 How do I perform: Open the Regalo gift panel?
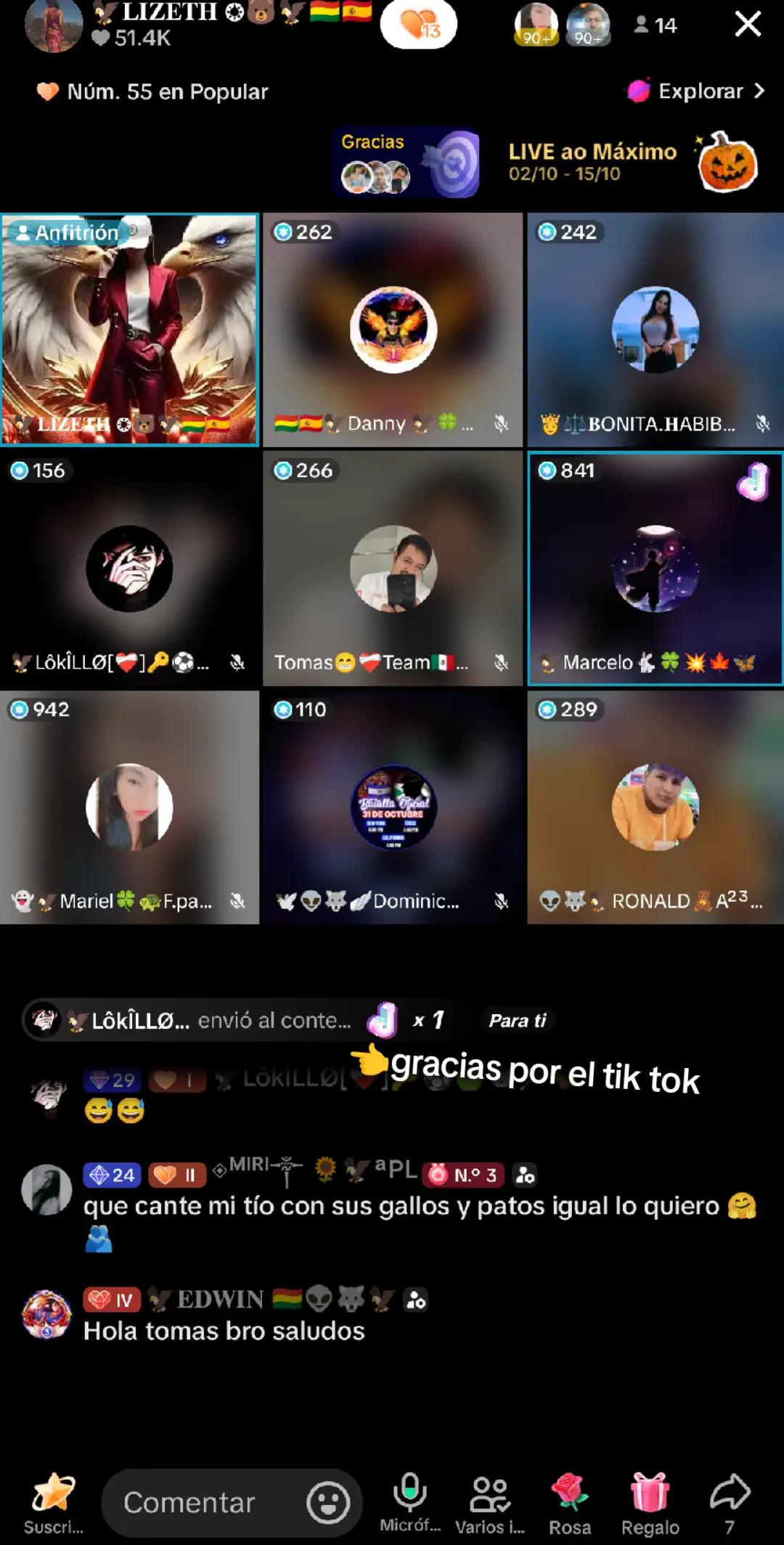650,1501
